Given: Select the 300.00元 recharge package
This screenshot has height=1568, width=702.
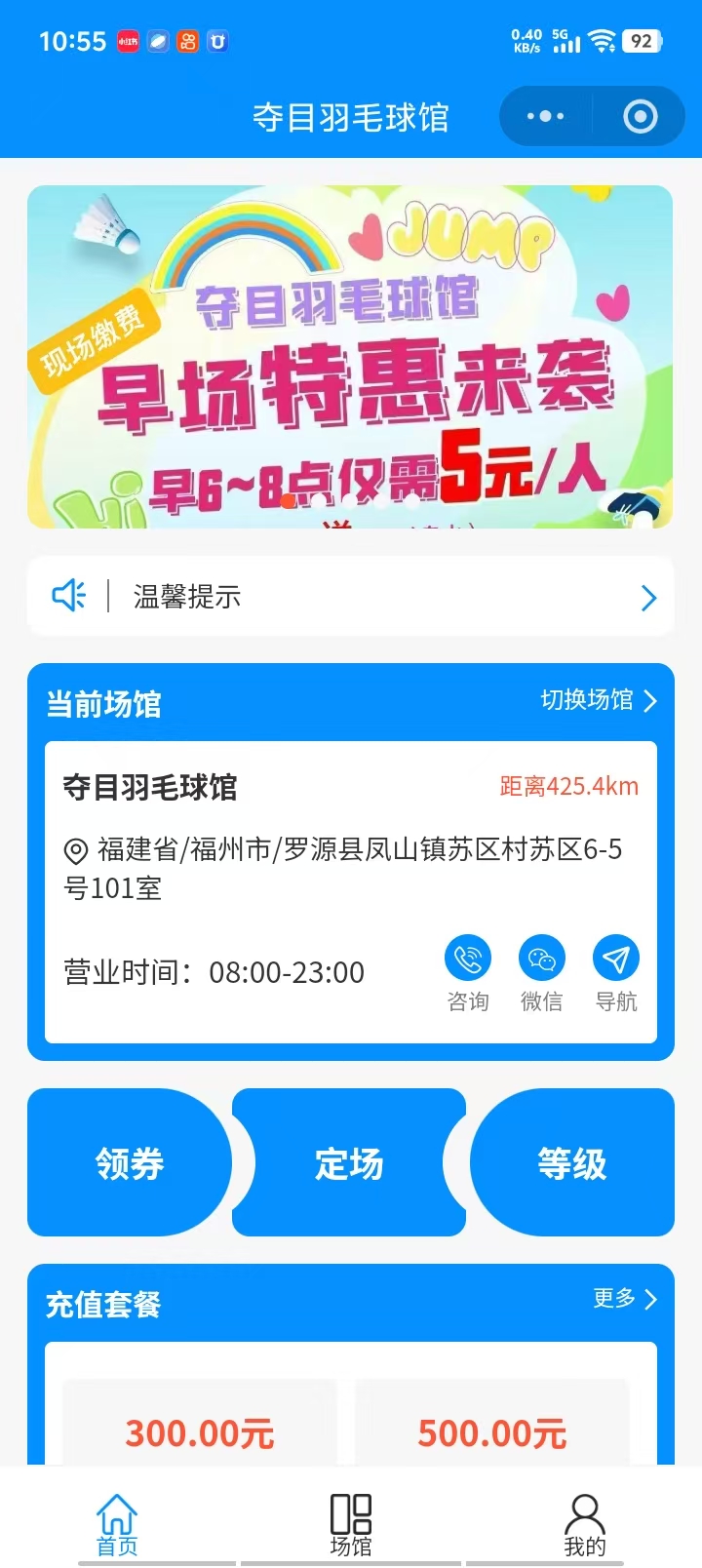Looking at the screenshot, I should pyautogui.click(x=200, y=1431).
